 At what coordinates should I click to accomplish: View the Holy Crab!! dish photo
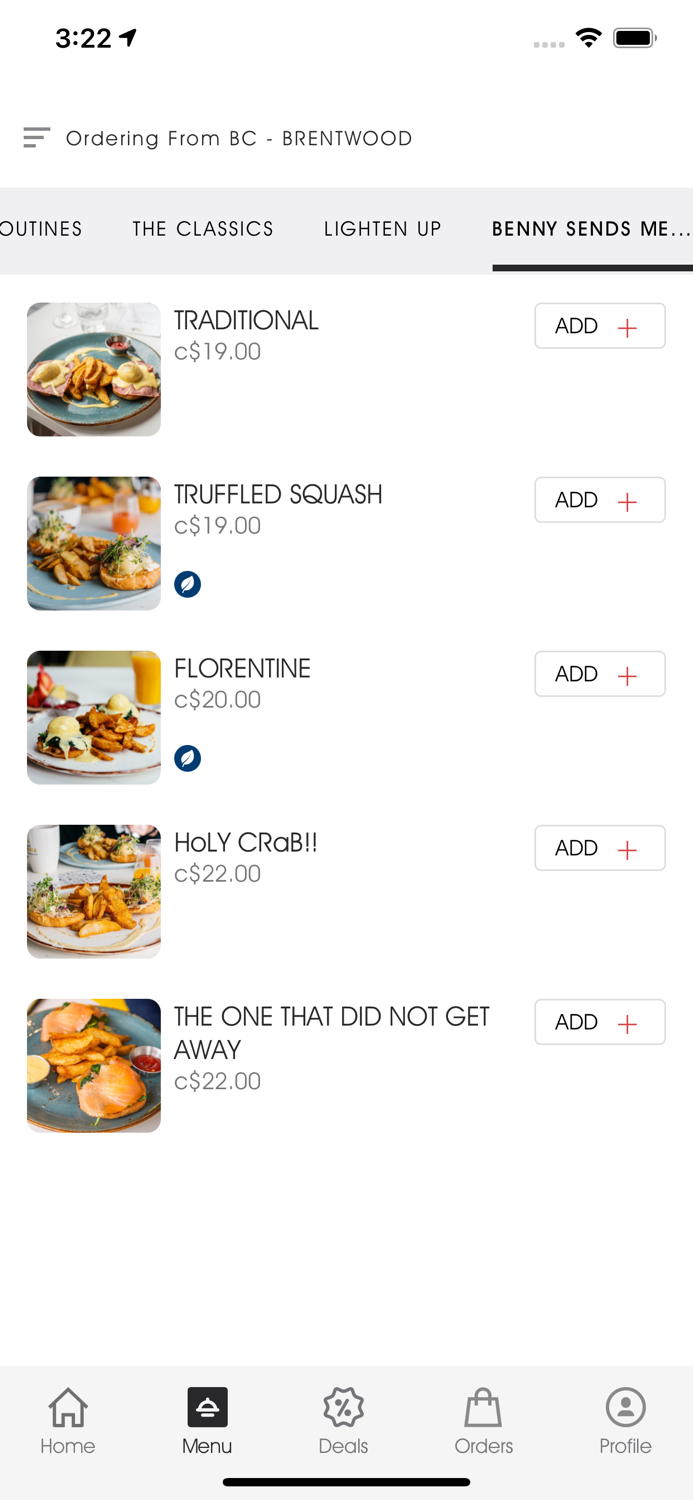(94, 891)
